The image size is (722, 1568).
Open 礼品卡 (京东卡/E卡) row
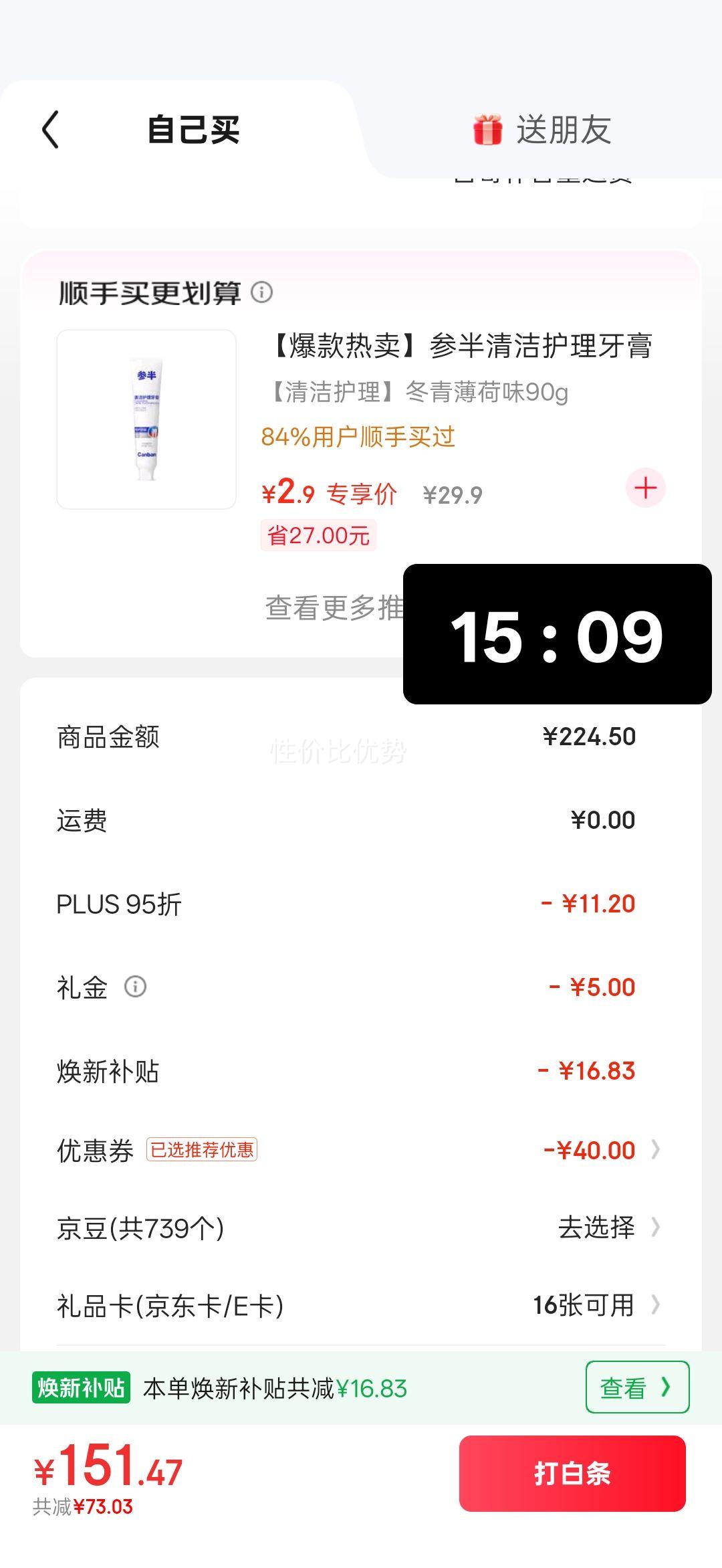tap(361, 1305)
